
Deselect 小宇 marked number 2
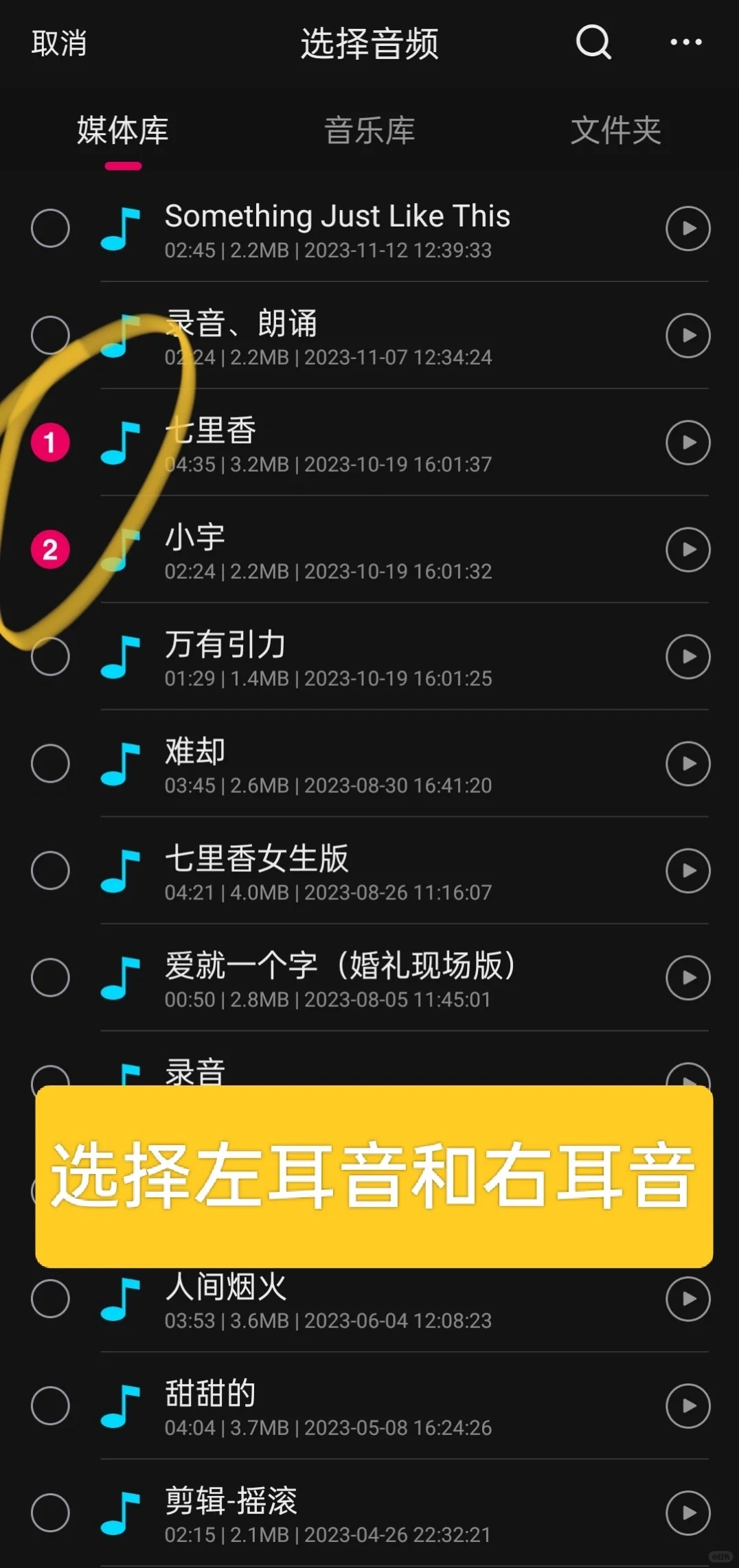pyautogui.click(x=50, y=549)
